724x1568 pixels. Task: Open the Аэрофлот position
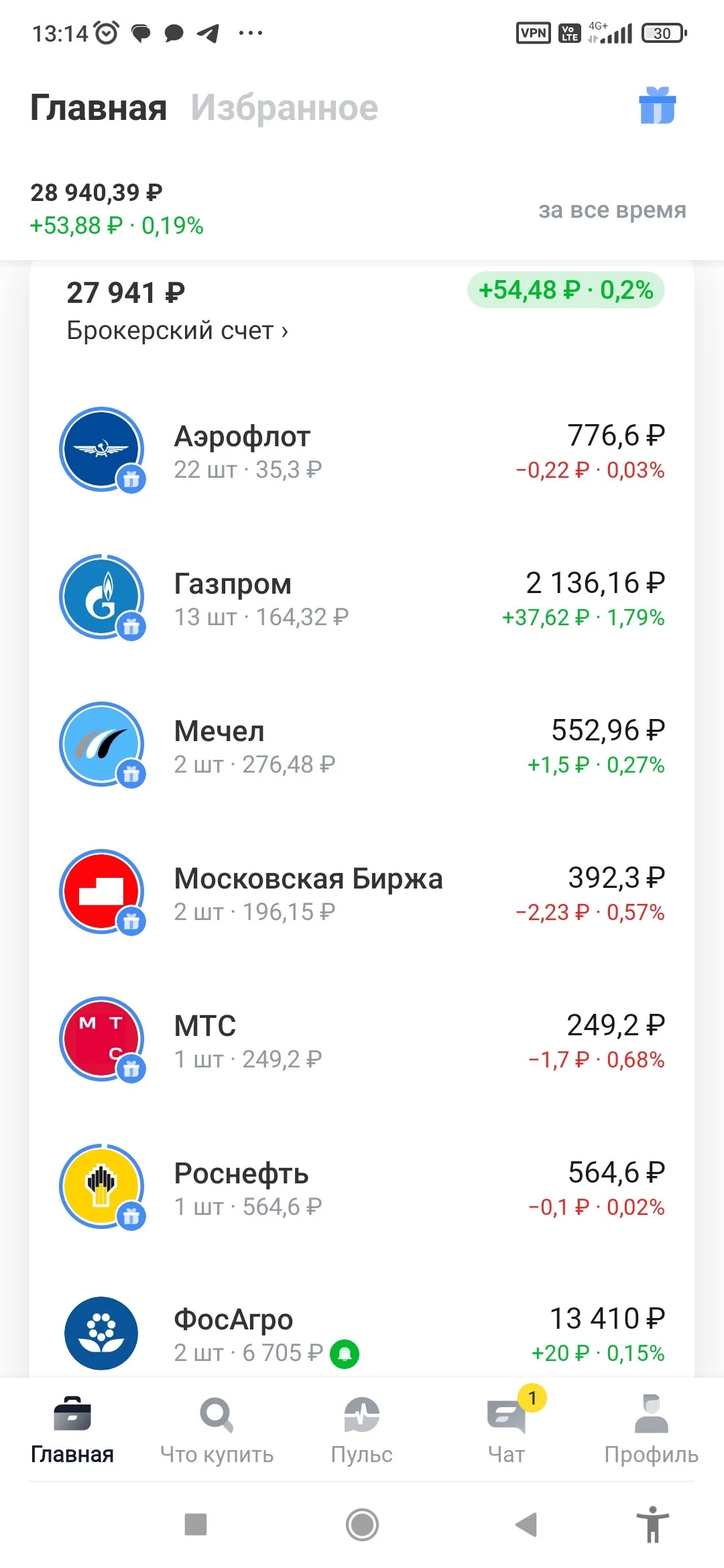pos(362,450)
